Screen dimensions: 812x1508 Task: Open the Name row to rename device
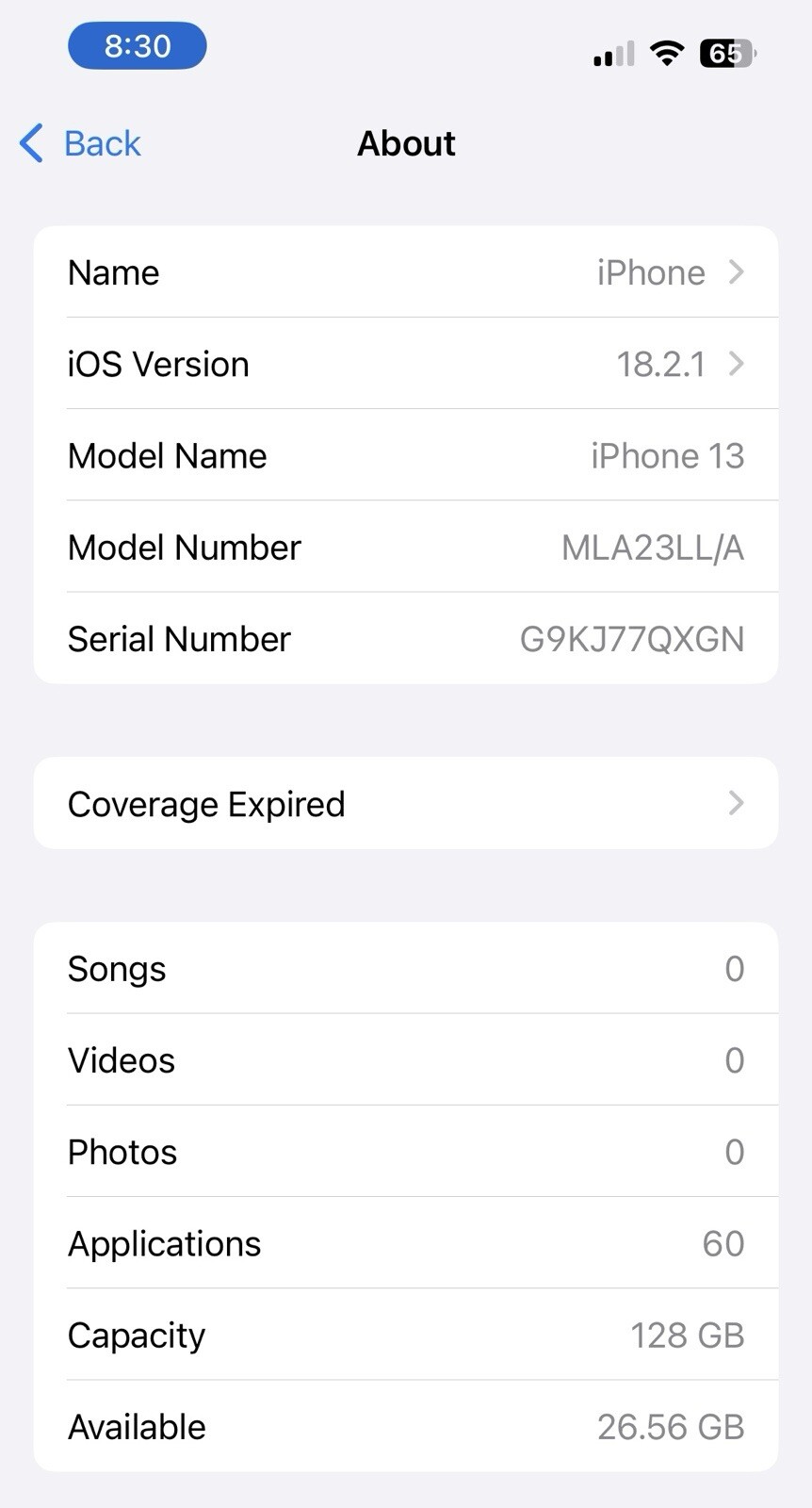(405, 272)
